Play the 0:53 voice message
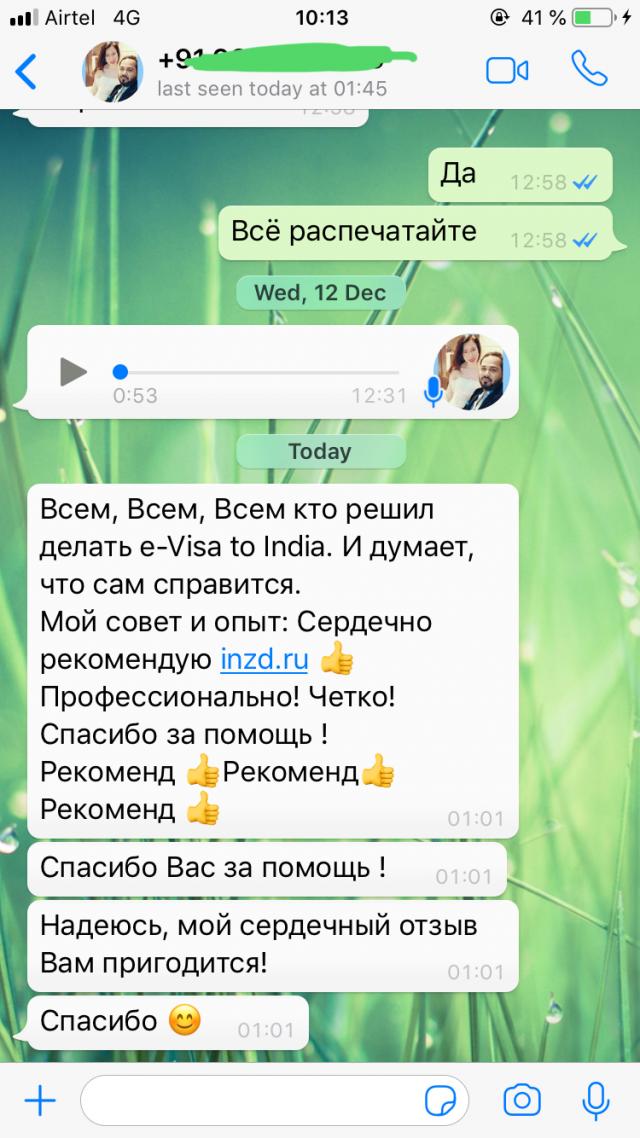The image size is (640, 1138). [x=73, y=371]
